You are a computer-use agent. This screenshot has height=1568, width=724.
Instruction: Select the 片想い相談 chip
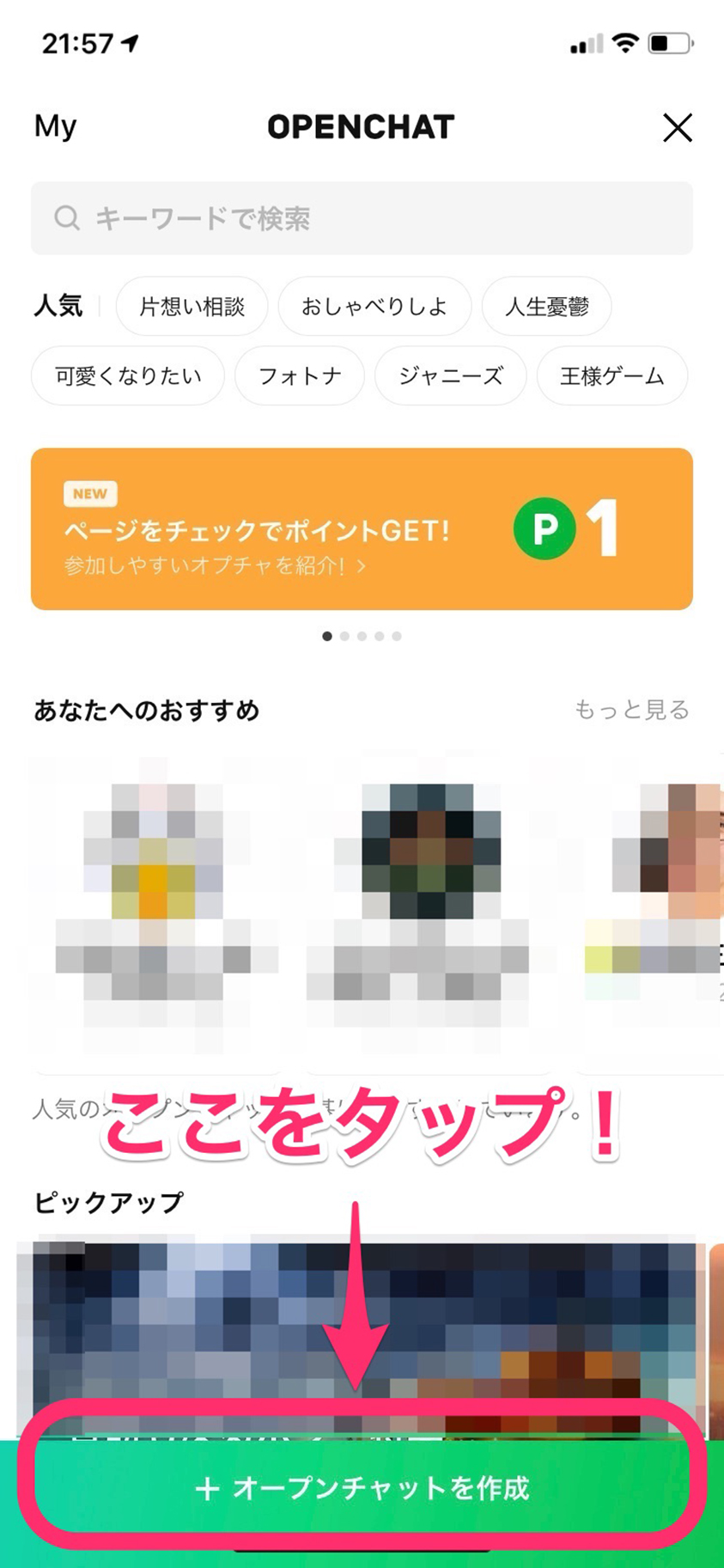[x=192, y=307]
